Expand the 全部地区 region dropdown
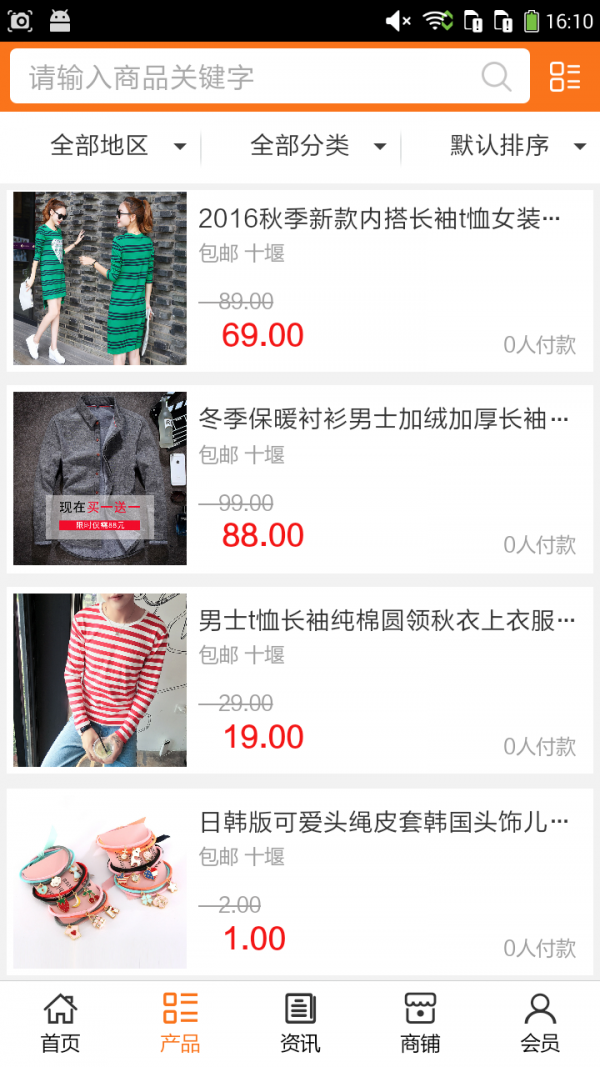 click(x=118, y=146)
